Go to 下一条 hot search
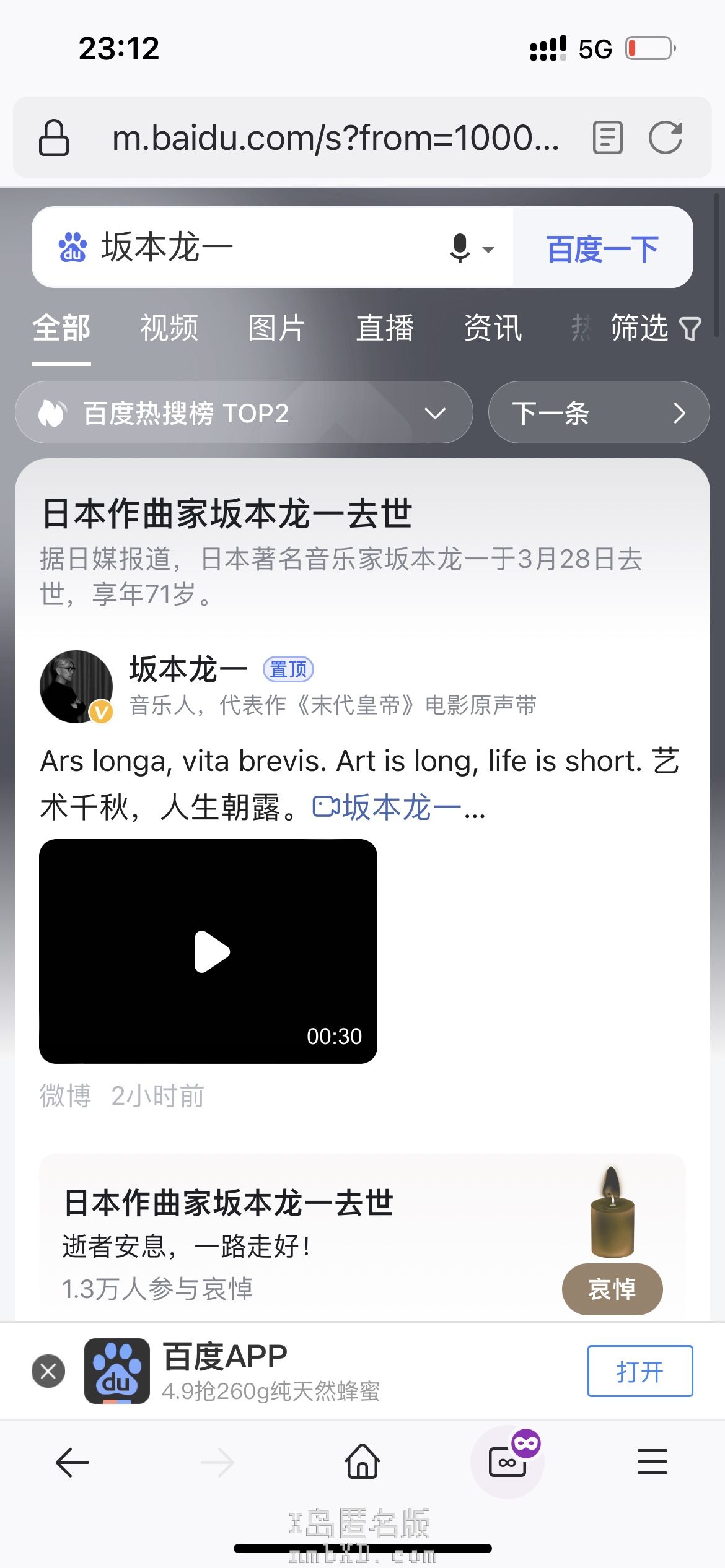725x1568 pixels. coord(598,412)
